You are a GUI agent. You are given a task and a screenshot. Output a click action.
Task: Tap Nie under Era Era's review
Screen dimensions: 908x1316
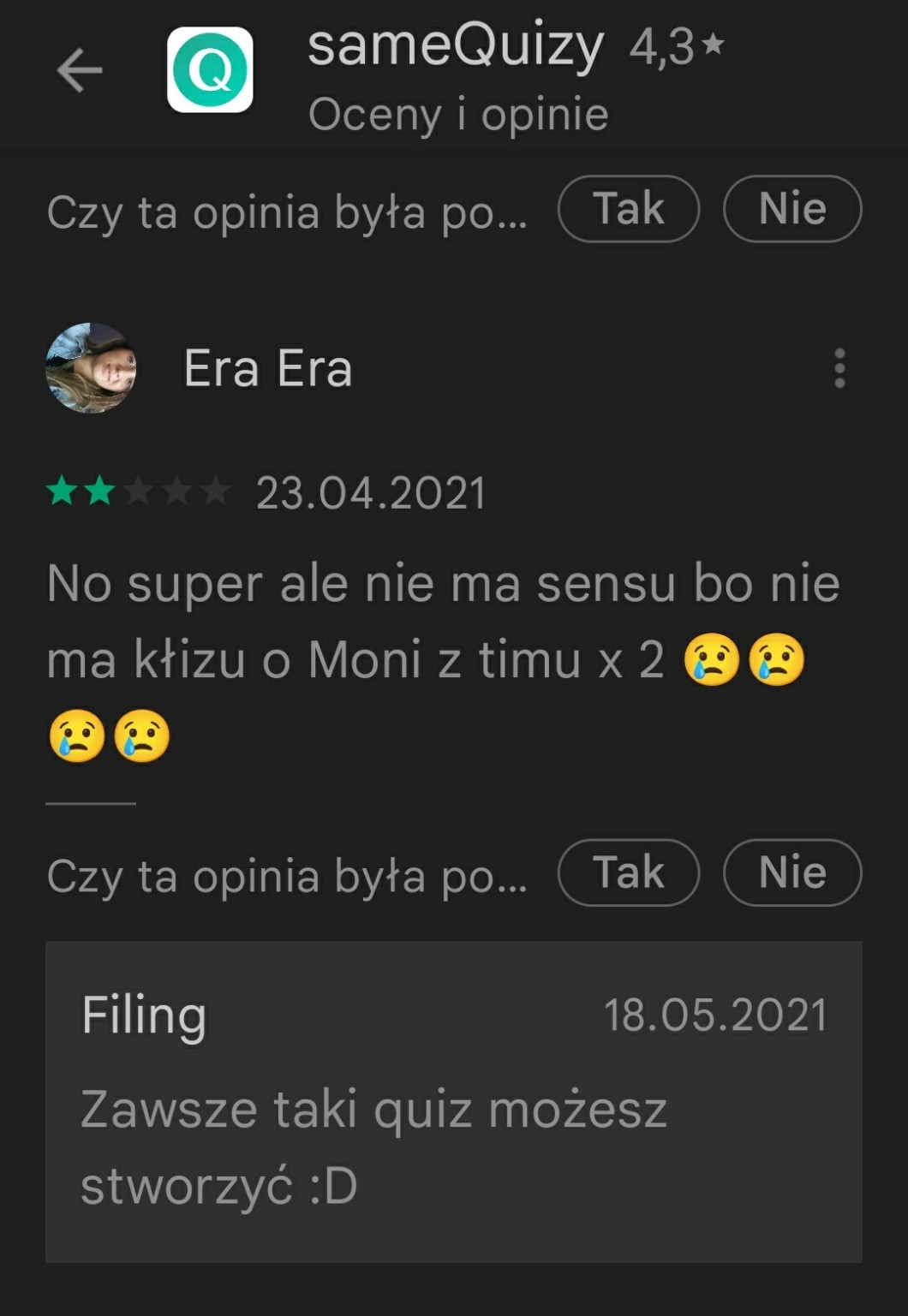(x=792, y=872)
